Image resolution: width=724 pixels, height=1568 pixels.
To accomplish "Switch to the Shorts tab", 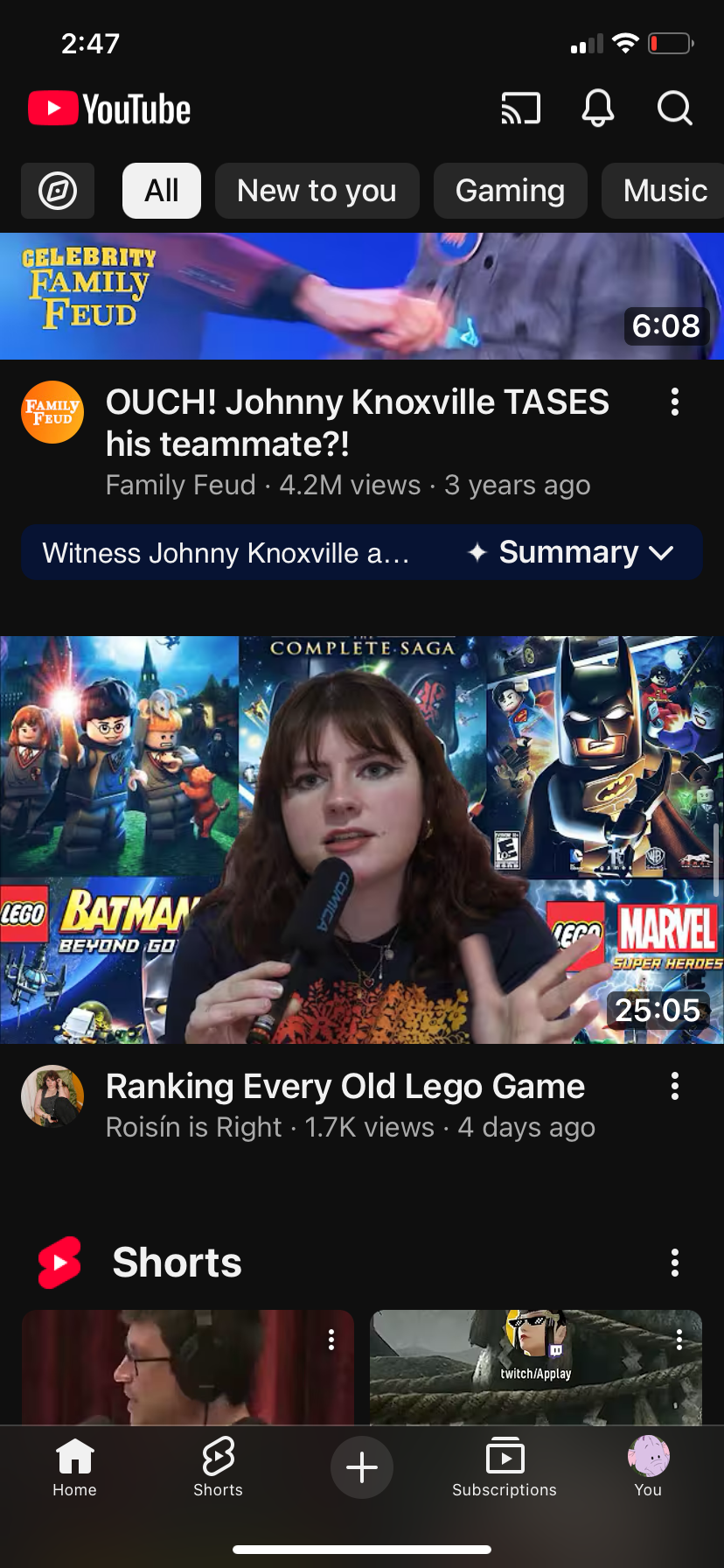I will tap(218, 1466).
